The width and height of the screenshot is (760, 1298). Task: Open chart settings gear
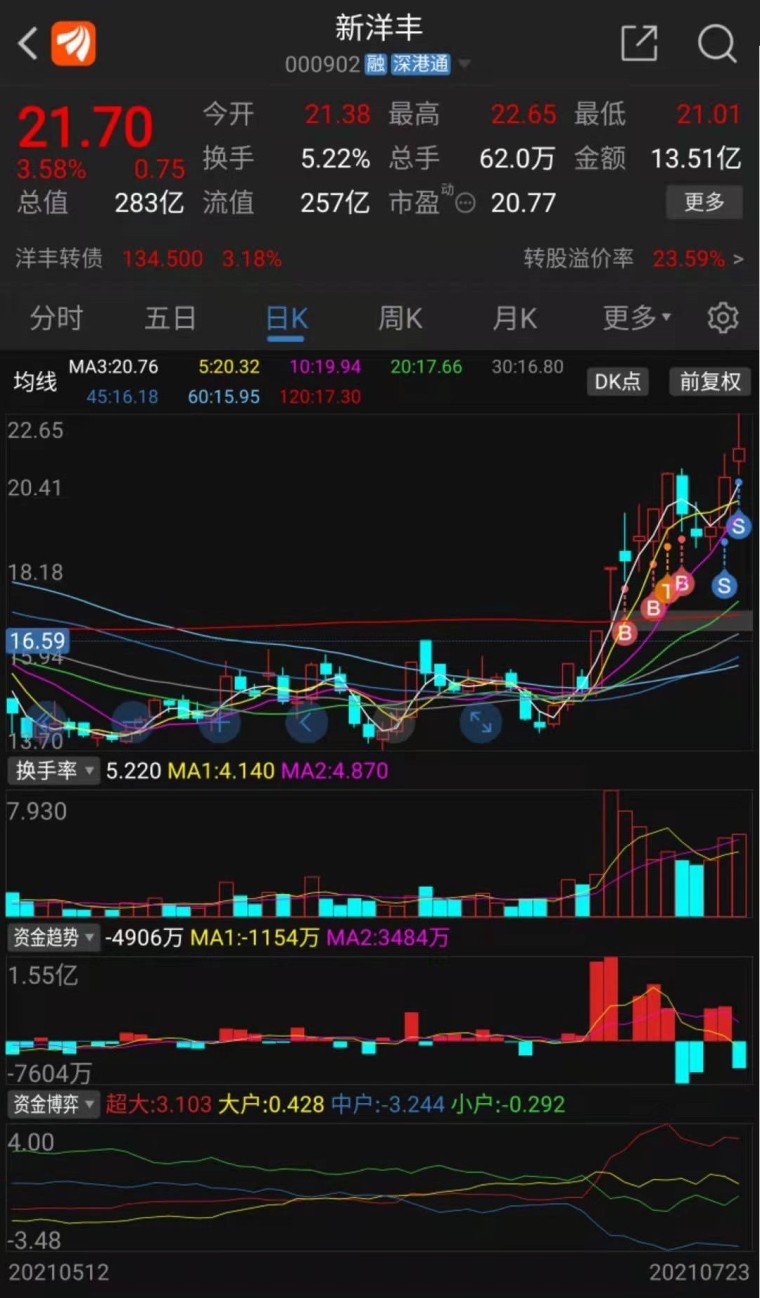coord(722,319)
